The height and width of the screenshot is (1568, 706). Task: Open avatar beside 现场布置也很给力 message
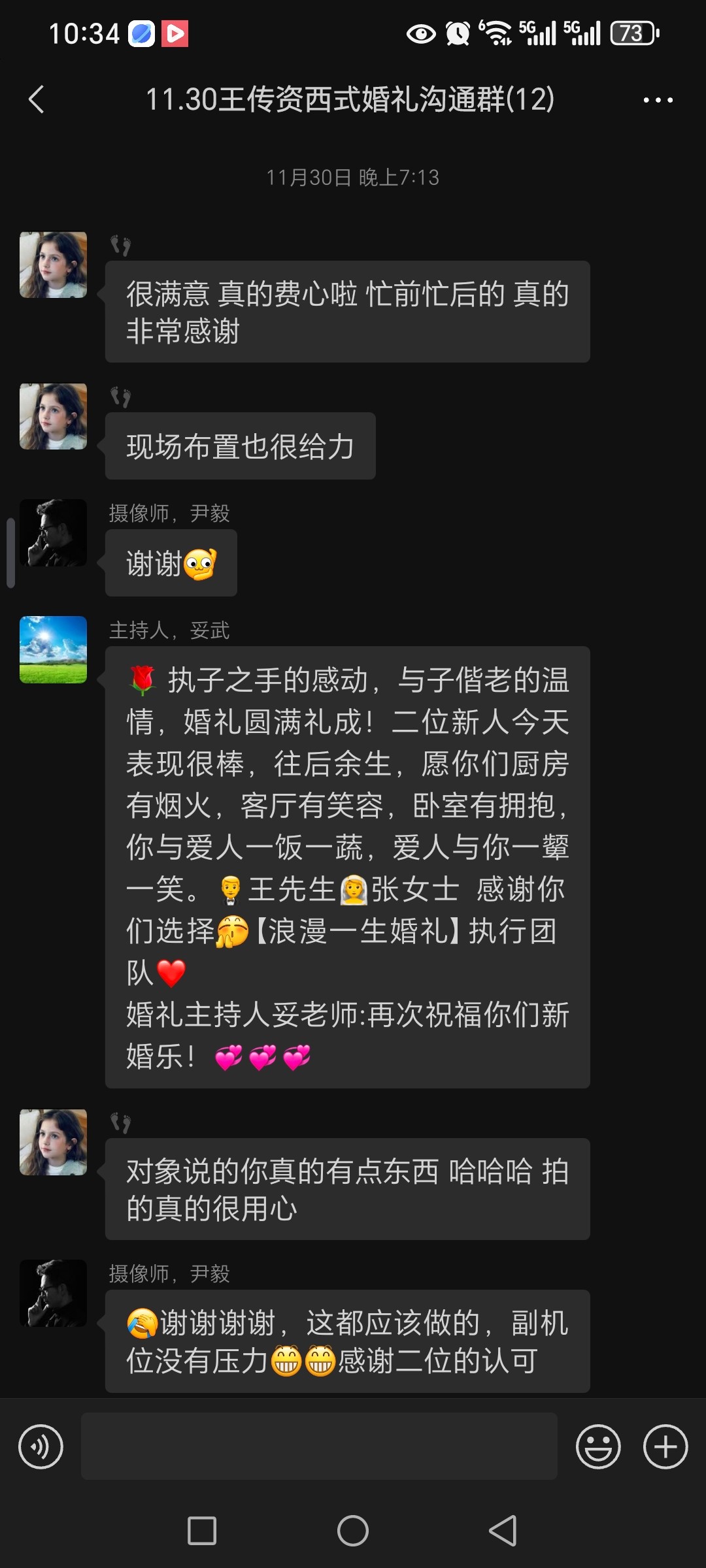pos(53,416)
